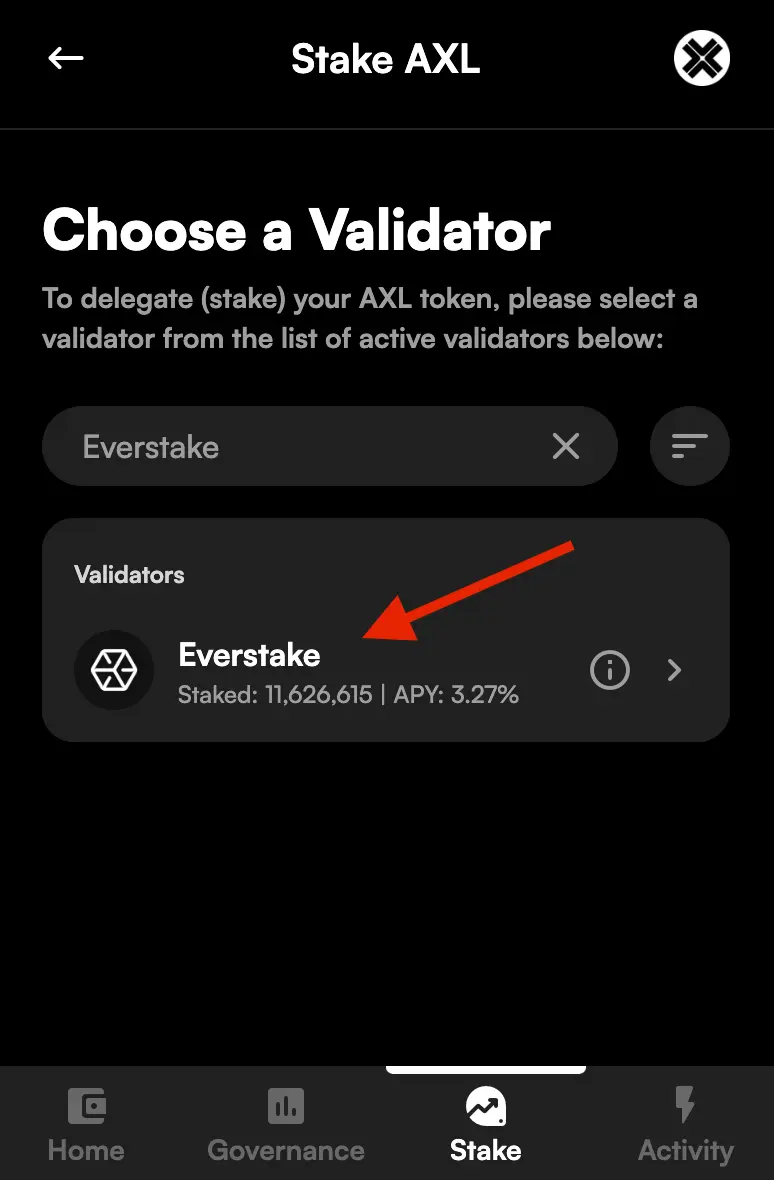
Task: Close the Stake AXL screen
Action: pos(701,58)
